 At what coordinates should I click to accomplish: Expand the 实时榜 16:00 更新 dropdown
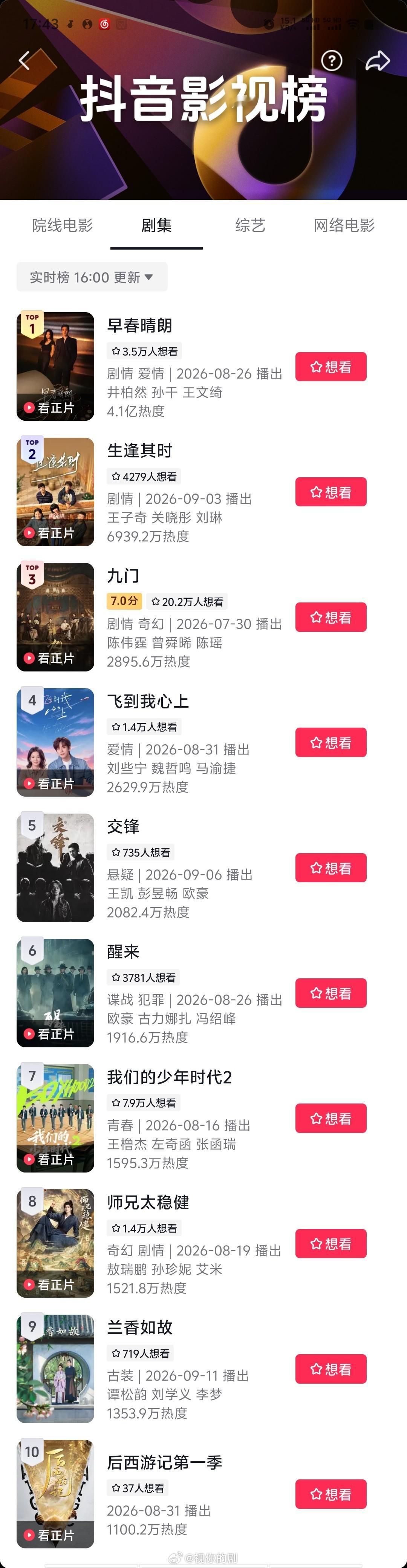click(92, 277)
